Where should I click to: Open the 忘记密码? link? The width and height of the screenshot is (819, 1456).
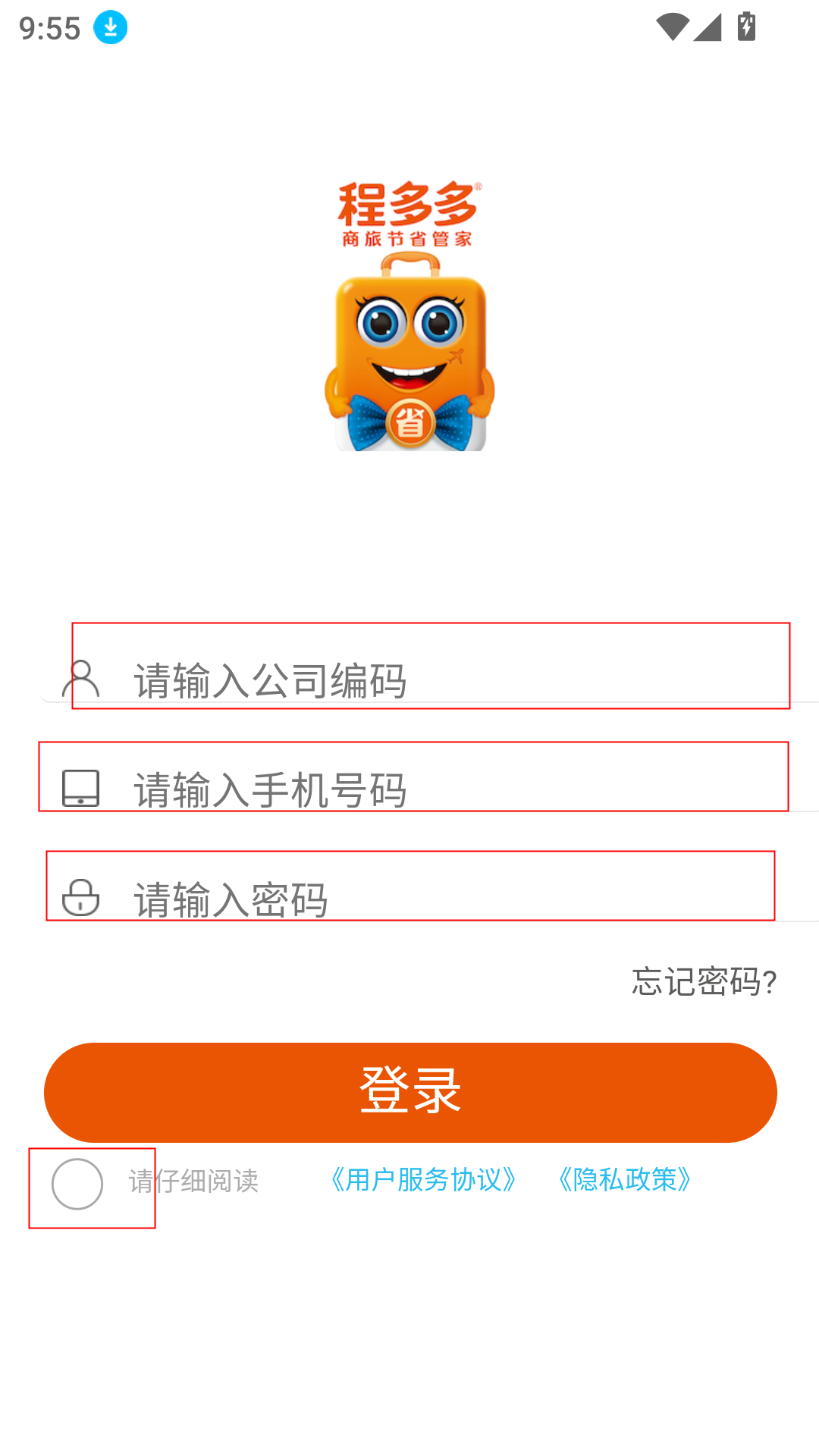(x=704, y=981)
